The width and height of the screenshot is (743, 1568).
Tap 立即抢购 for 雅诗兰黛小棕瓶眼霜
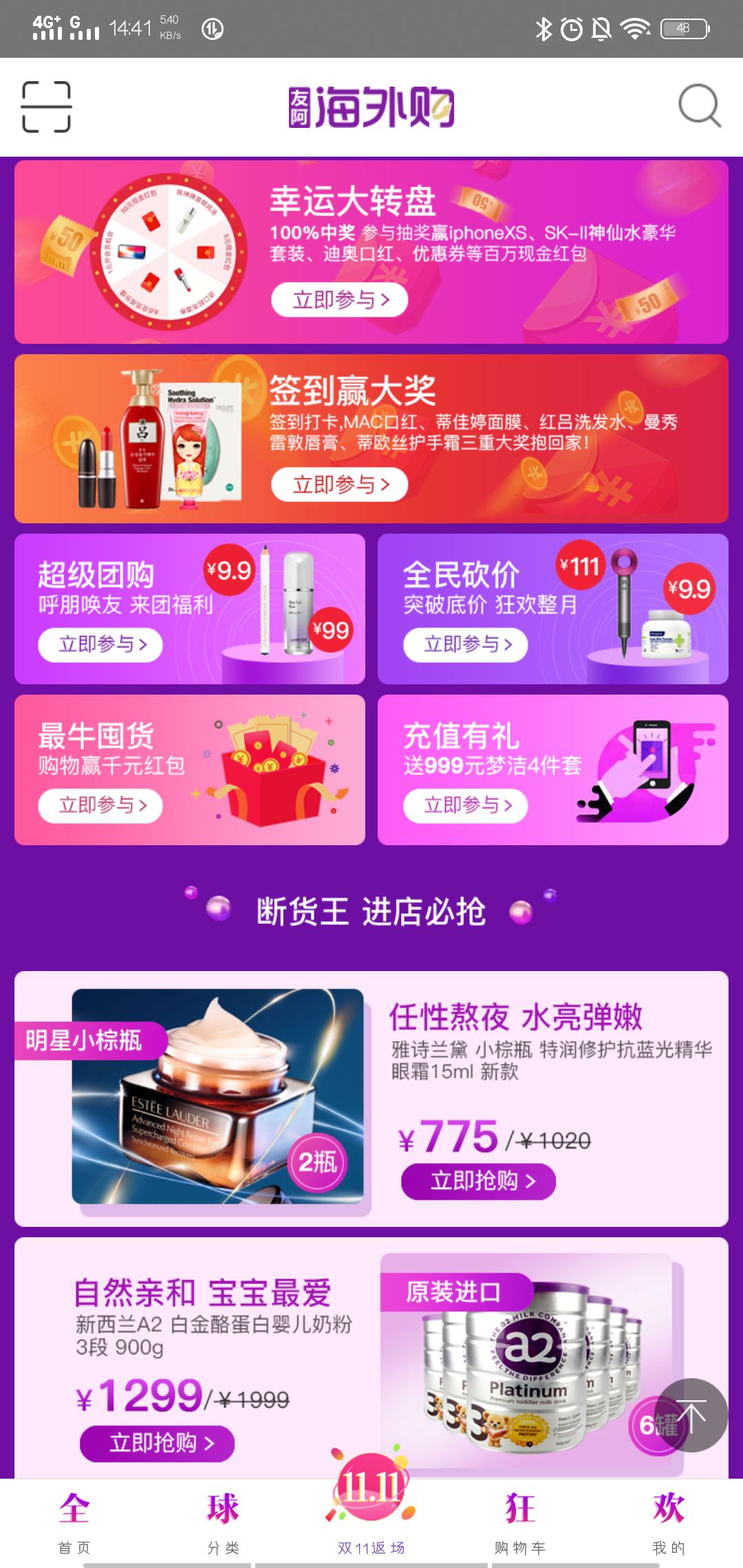coord(479,1181)
